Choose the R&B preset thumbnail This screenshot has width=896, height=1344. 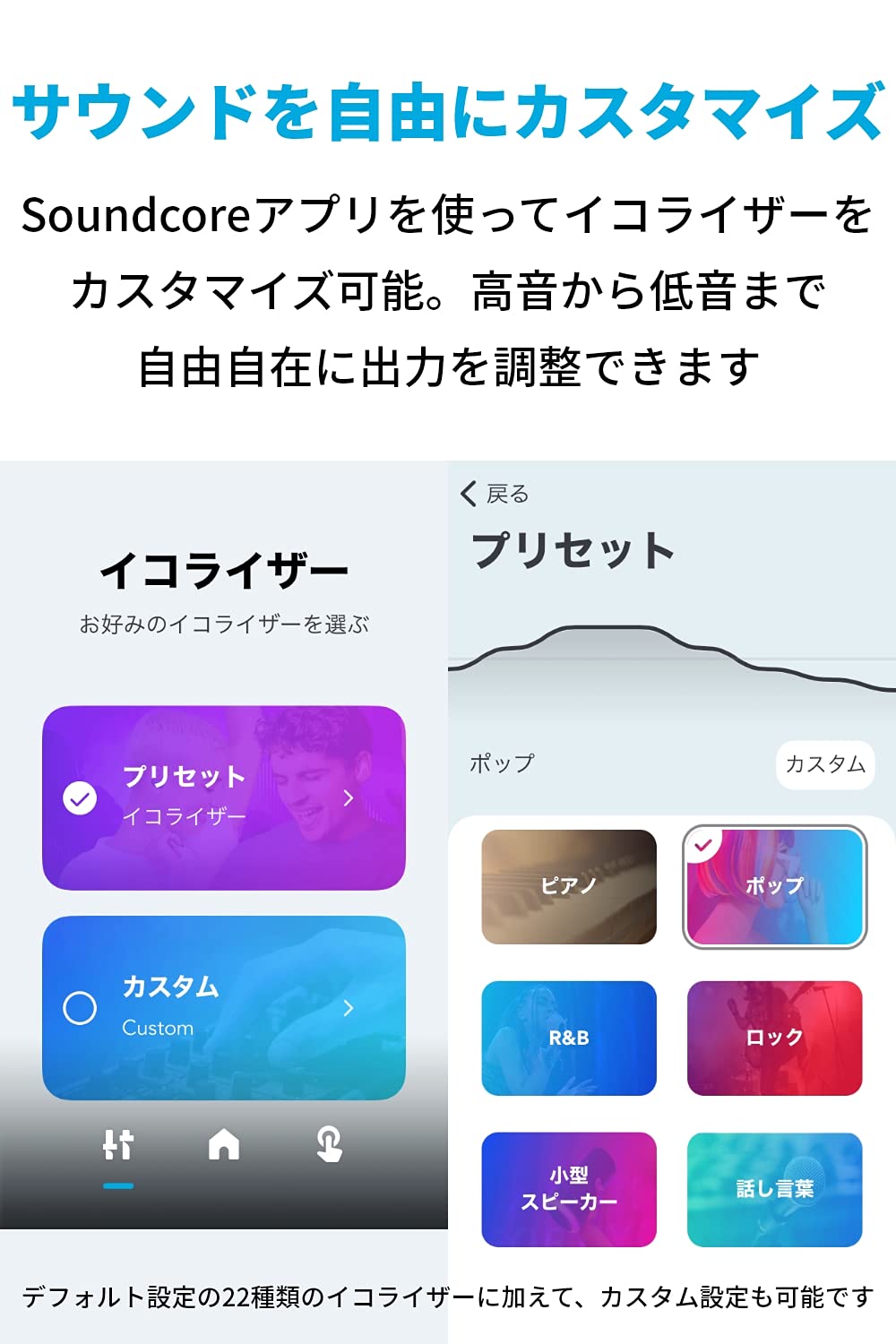568,1037
